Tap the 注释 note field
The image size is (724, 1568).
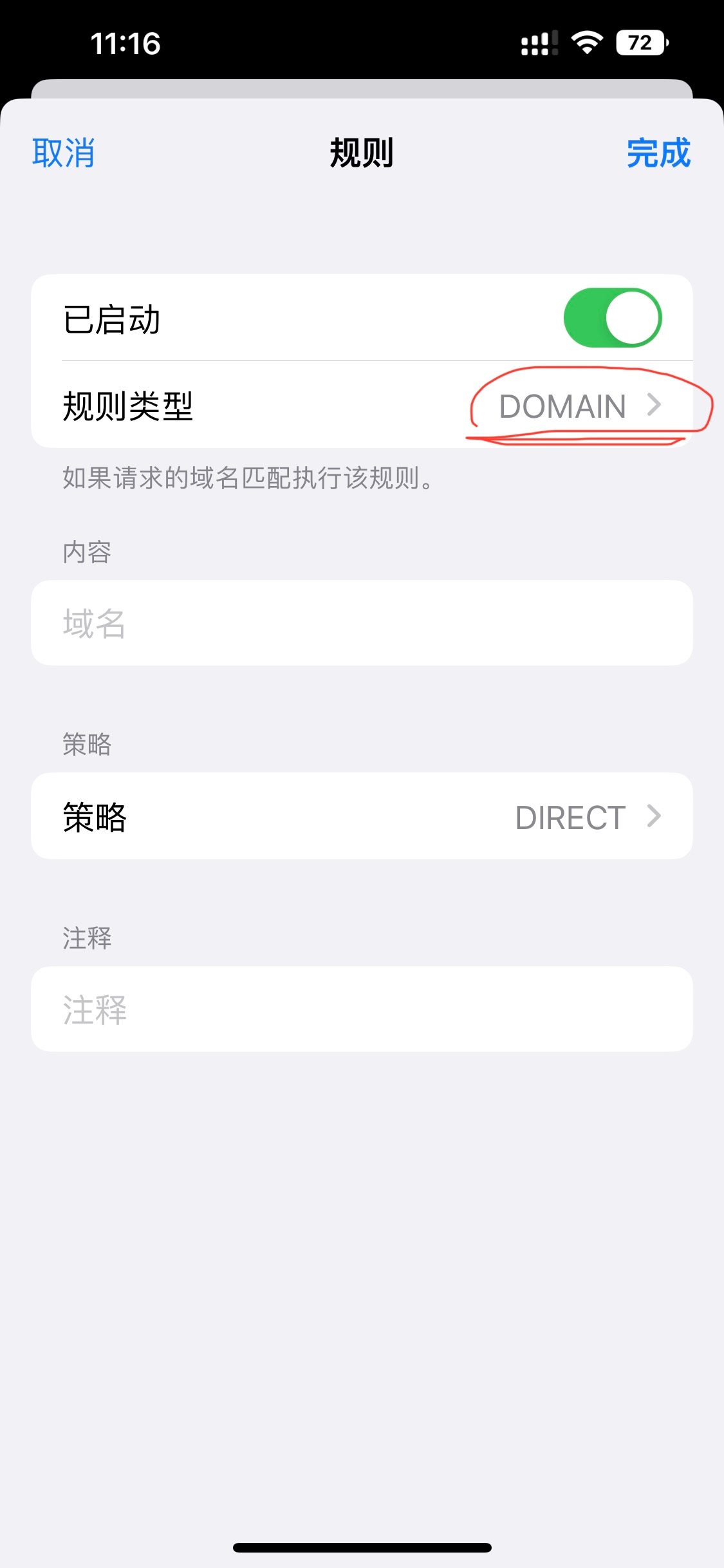pos(362,1009)
